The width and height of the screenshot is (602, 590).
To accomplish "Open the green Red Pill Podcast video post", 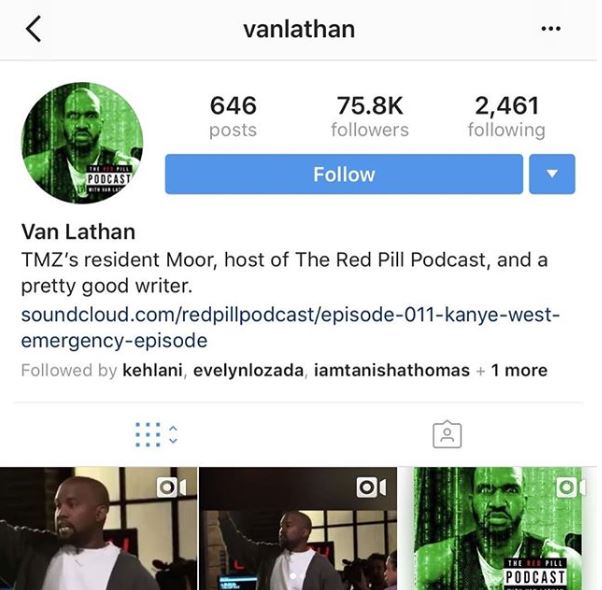I will click(500, 530).
